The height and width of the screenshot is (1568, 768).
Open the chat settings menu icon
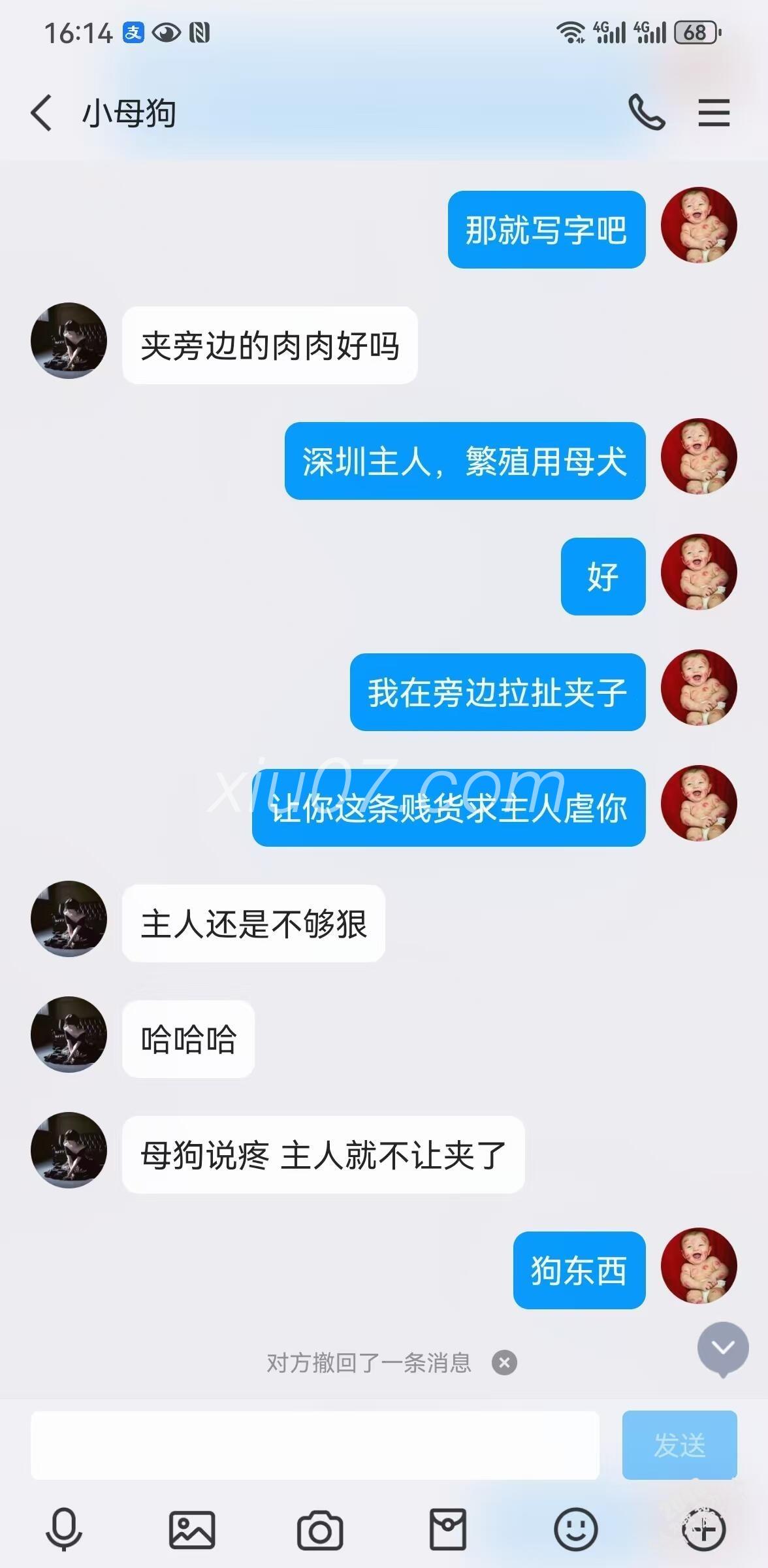(x=714, y=113)
